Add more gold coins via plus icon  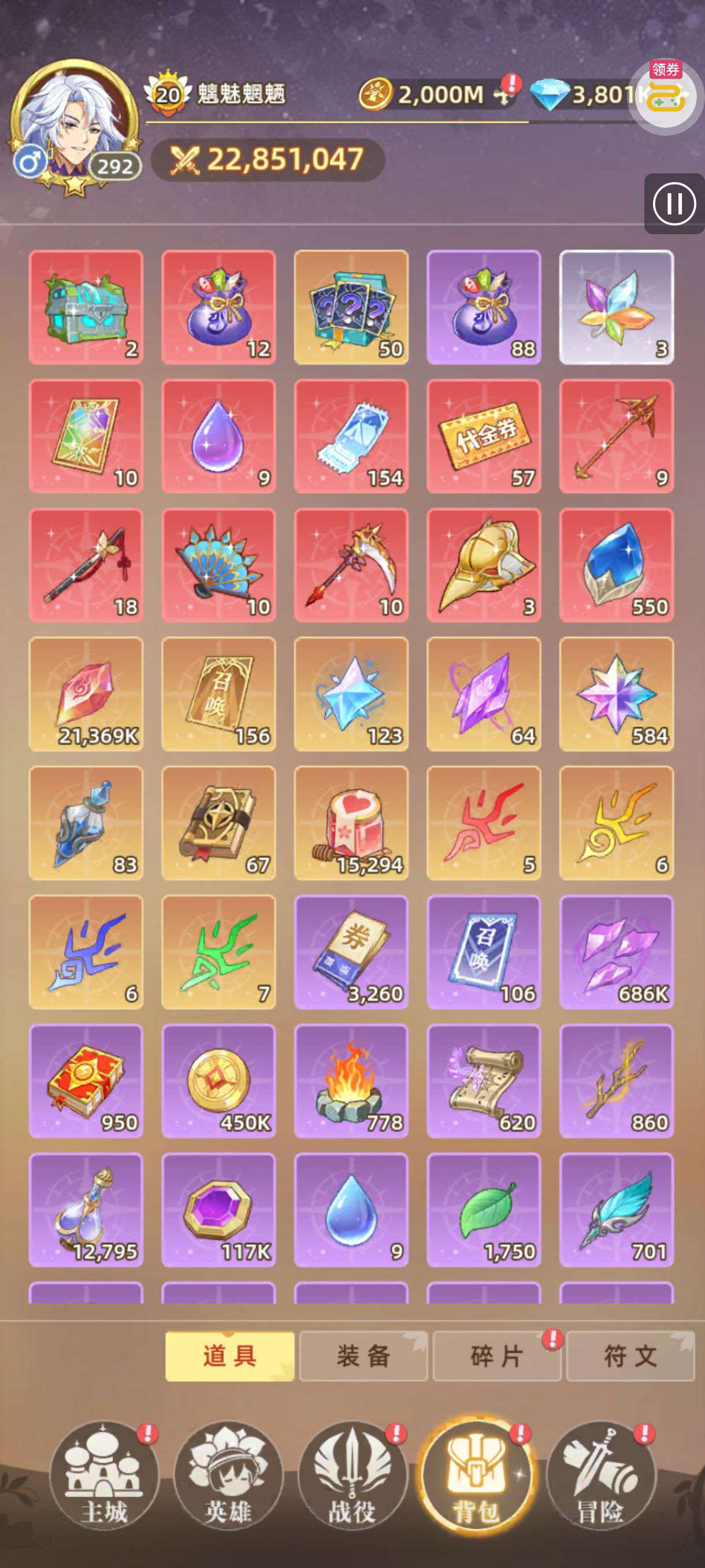point(502,94)
